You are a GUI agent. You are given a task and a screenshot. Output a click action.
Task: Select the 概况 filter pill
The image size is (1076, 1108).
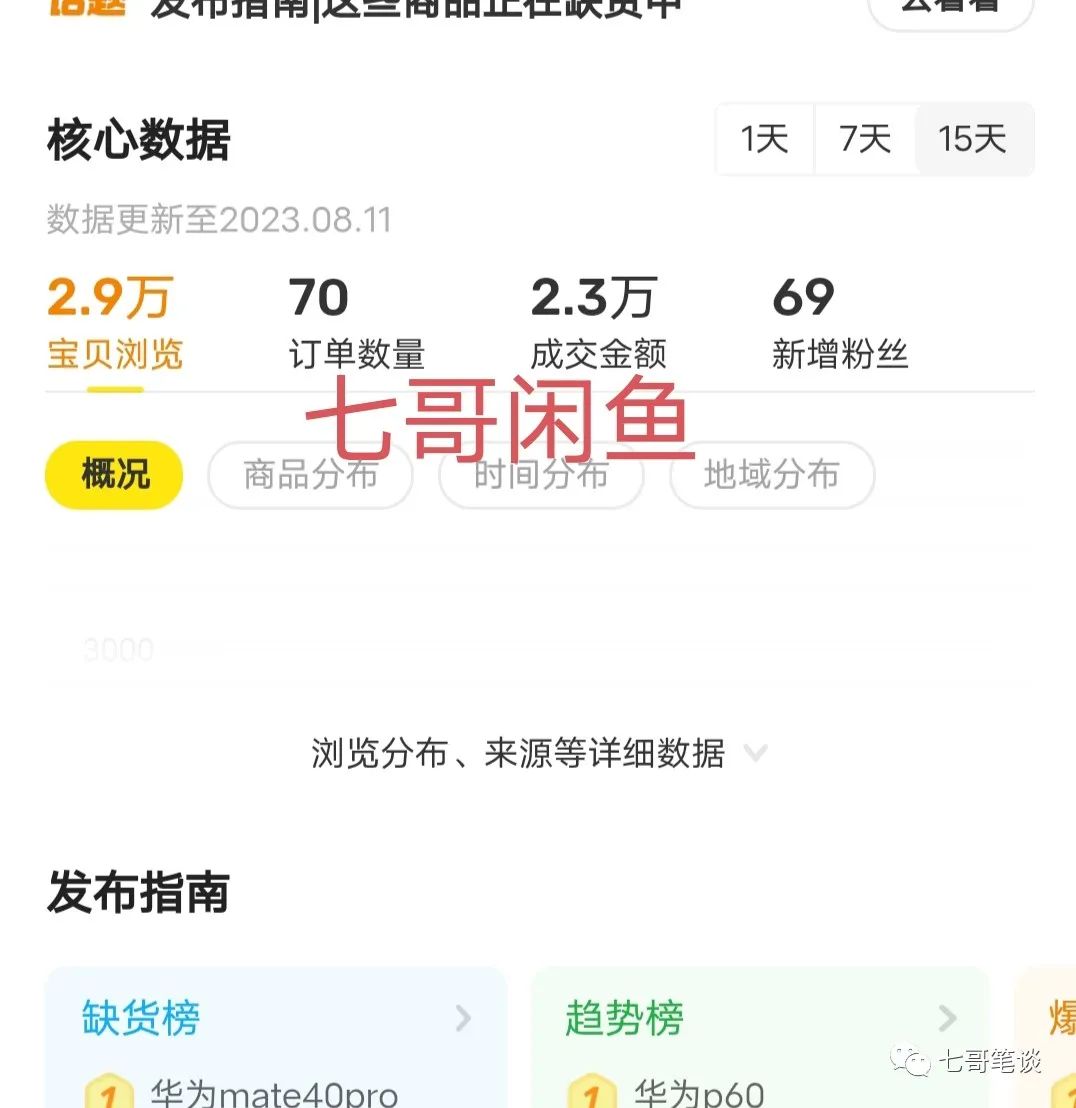point(113,476)
